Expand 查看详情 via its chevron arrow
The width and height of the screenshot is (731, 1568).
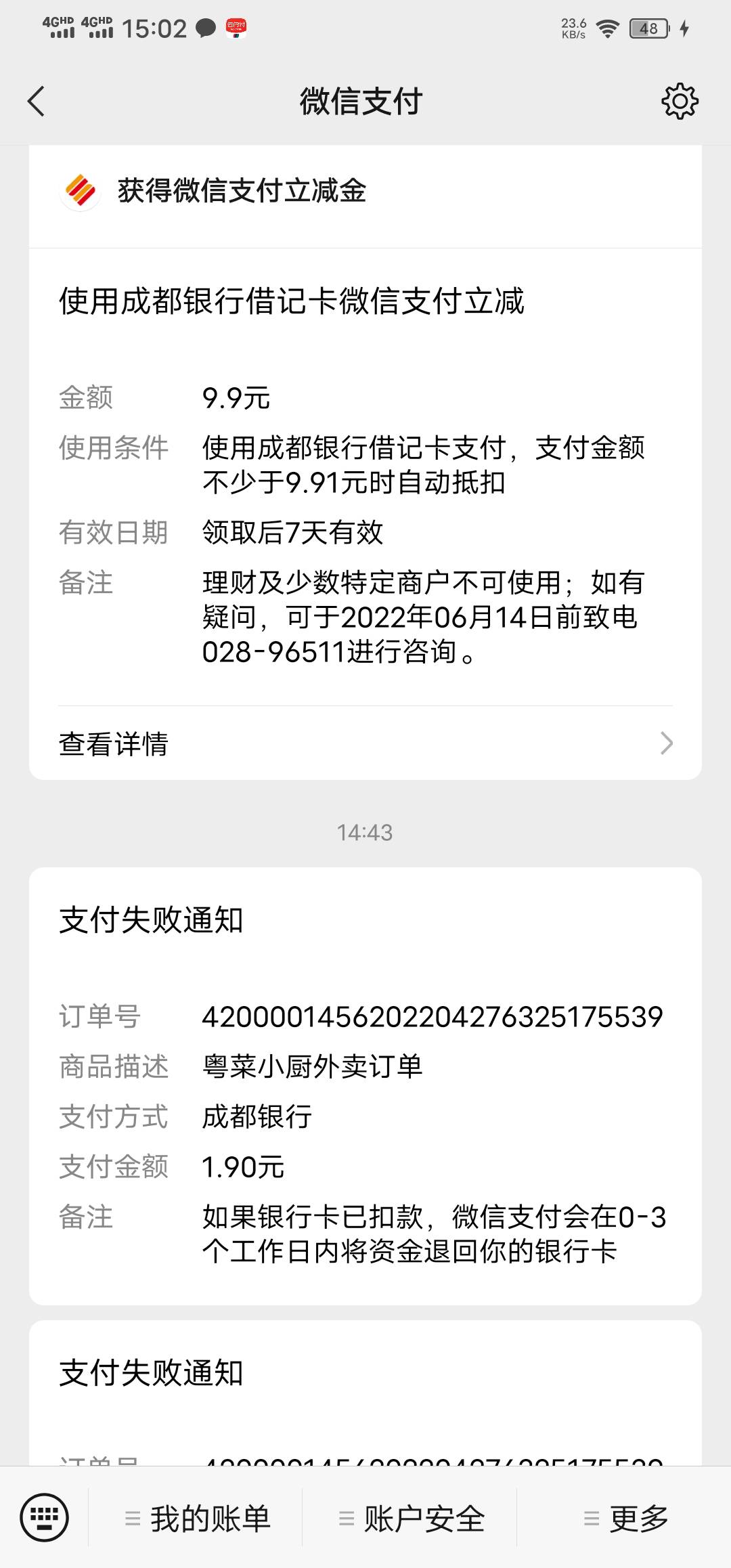click(667, 744)
